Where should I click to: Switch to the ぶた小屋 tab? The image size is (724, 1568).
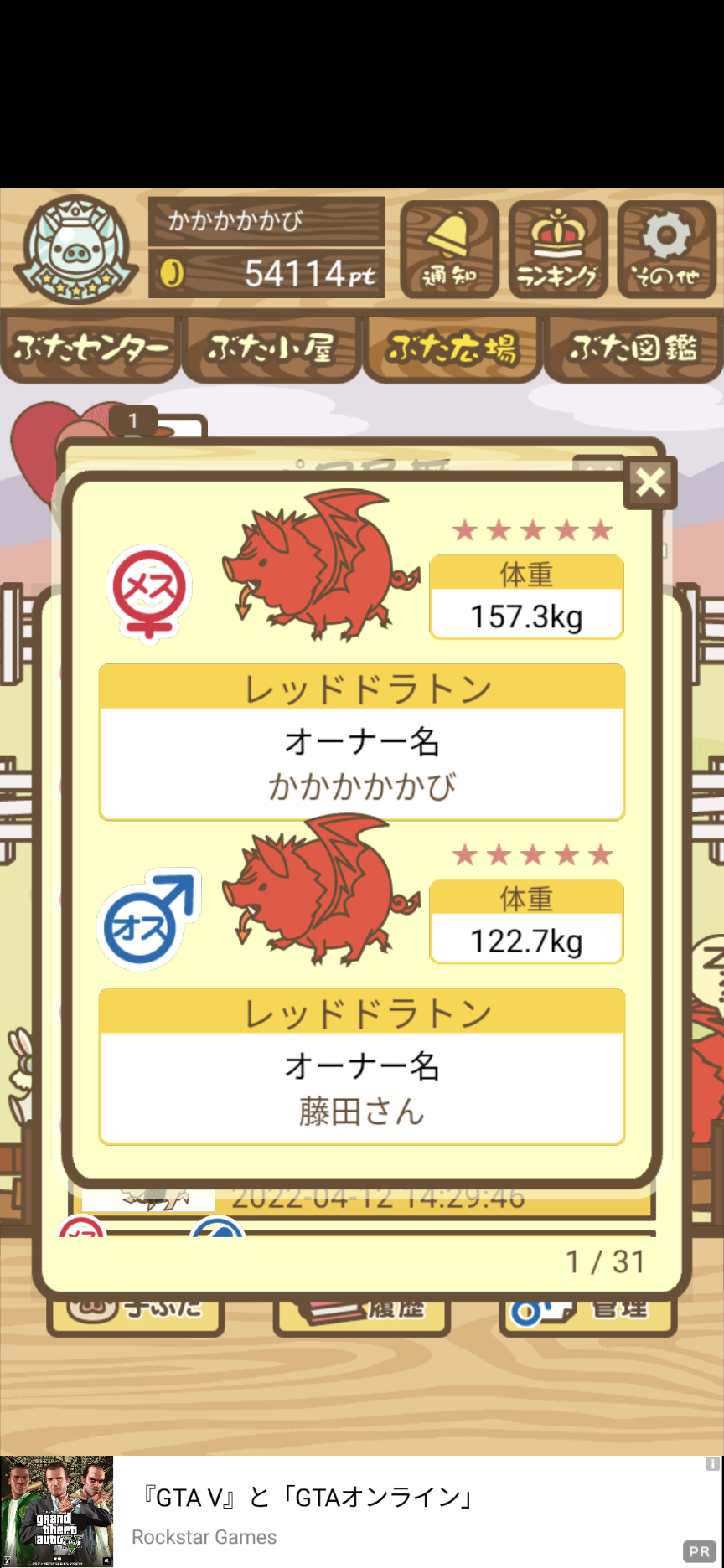[271, 348]
